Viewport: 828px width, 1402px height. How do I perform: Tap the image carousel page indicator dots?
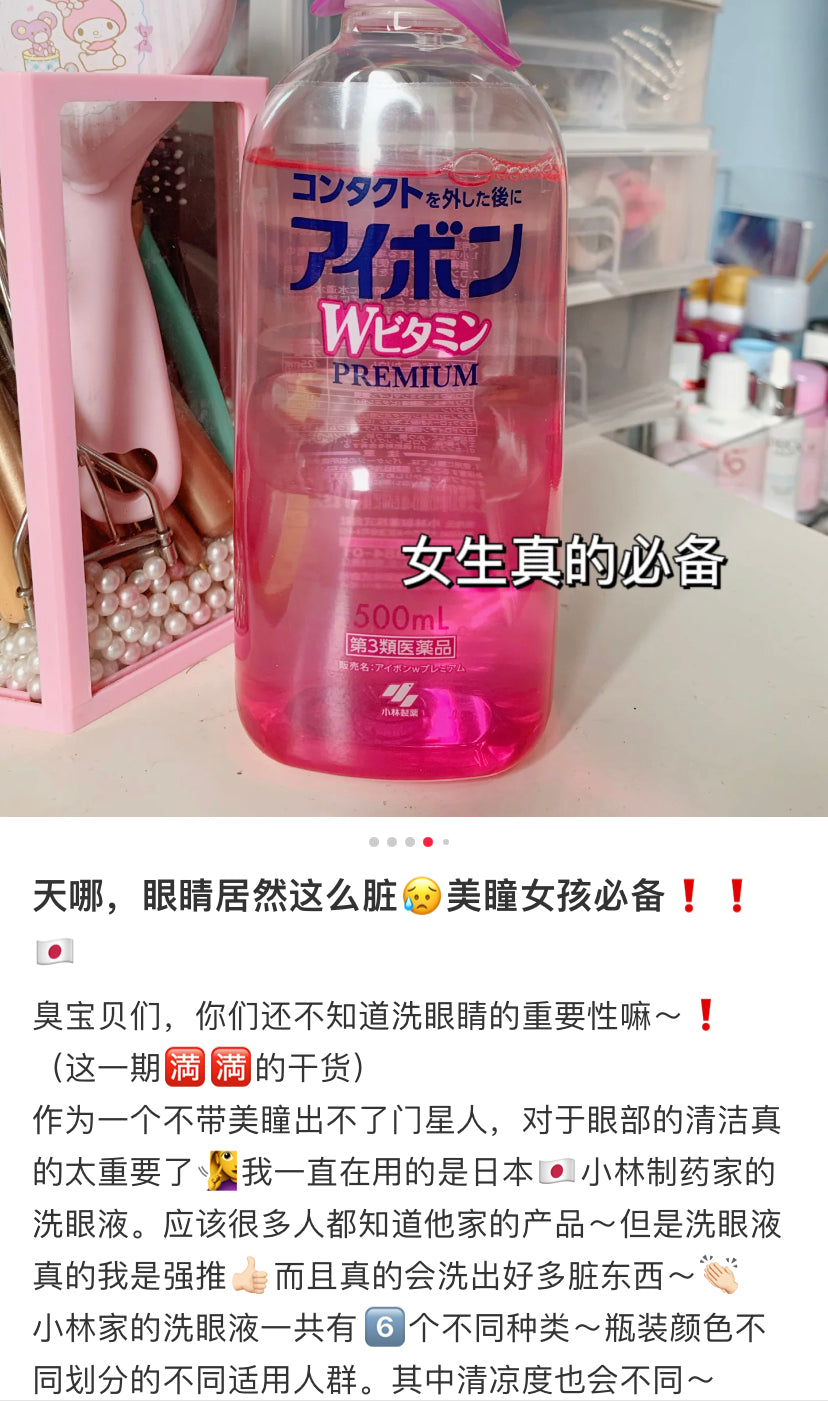[x=409, y=842]
